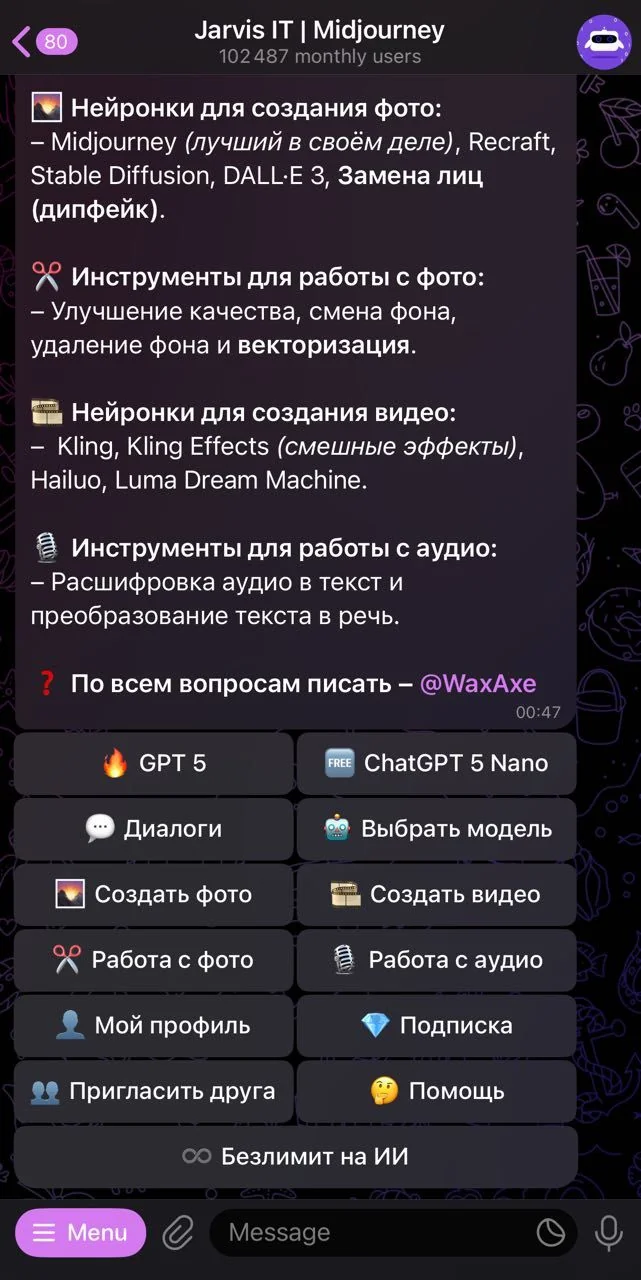Choose ChatGPT 5 Nano free model
The image size is (641, 1280).
click(437, 763)
